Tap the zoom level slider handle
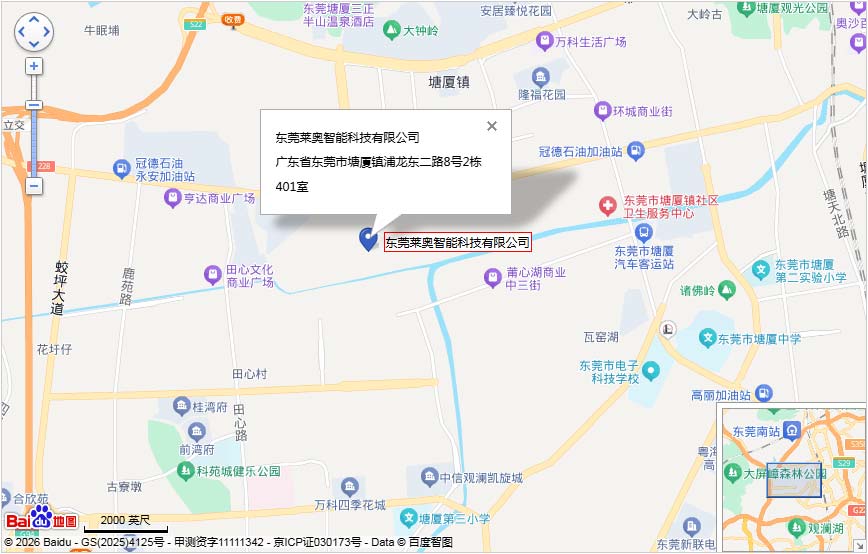 click(34, 105)
